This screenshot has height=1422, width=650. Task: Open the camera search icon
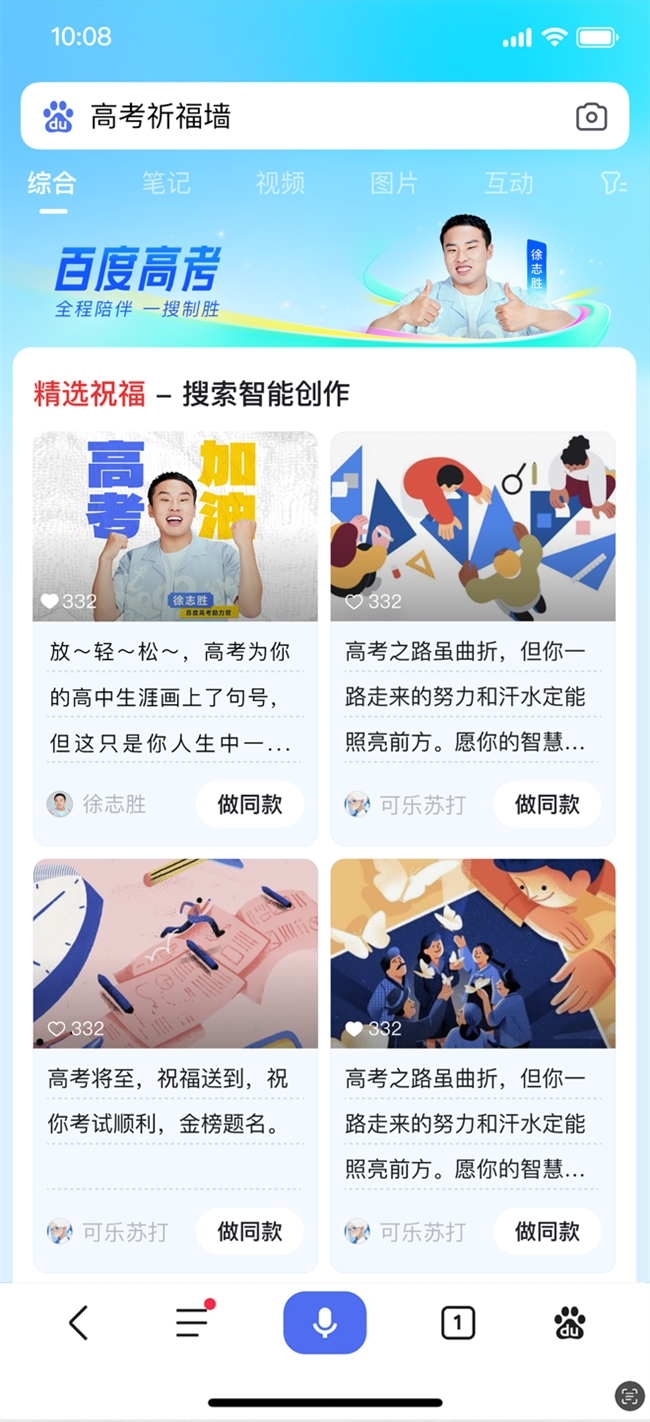[591, 117]
